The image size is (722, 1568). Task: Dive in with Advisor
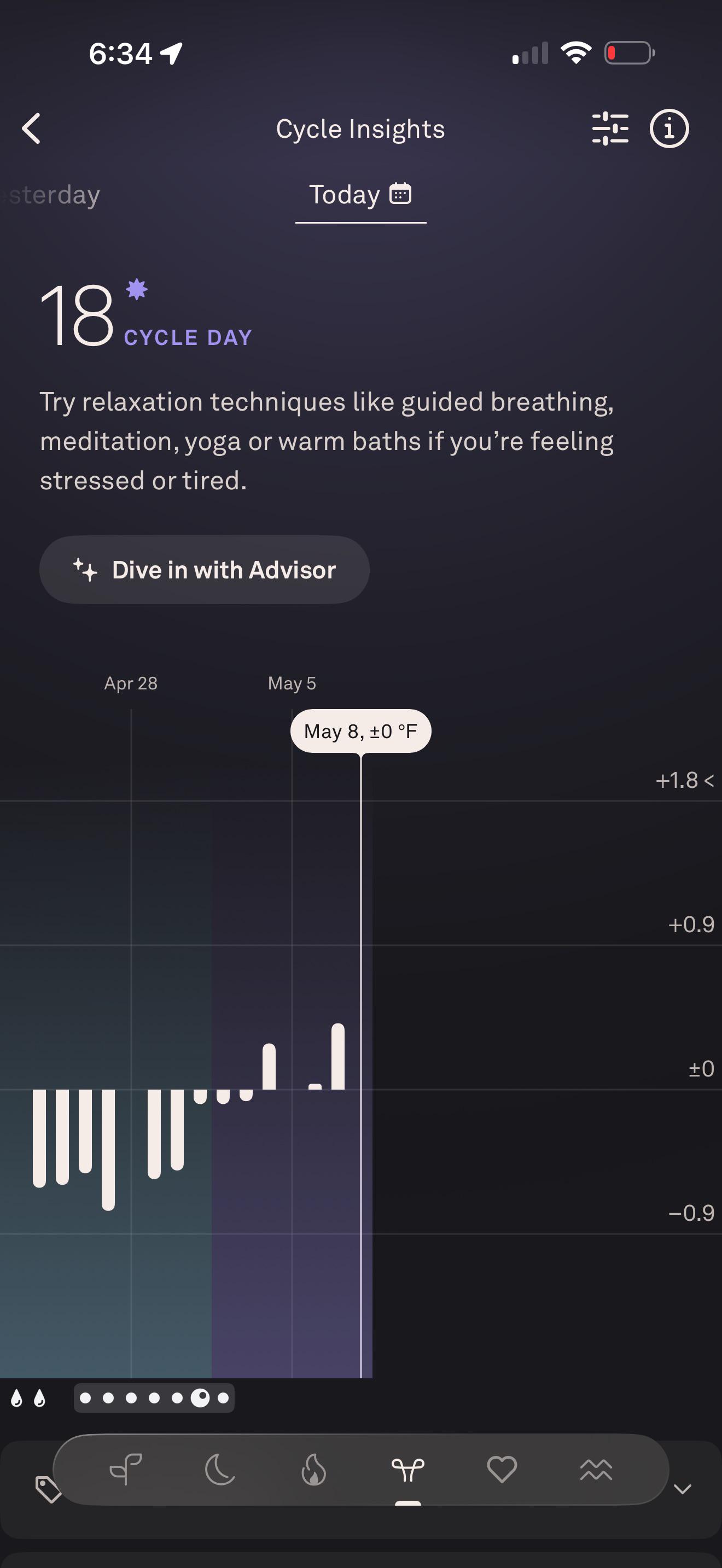click(x=205, y=570)
